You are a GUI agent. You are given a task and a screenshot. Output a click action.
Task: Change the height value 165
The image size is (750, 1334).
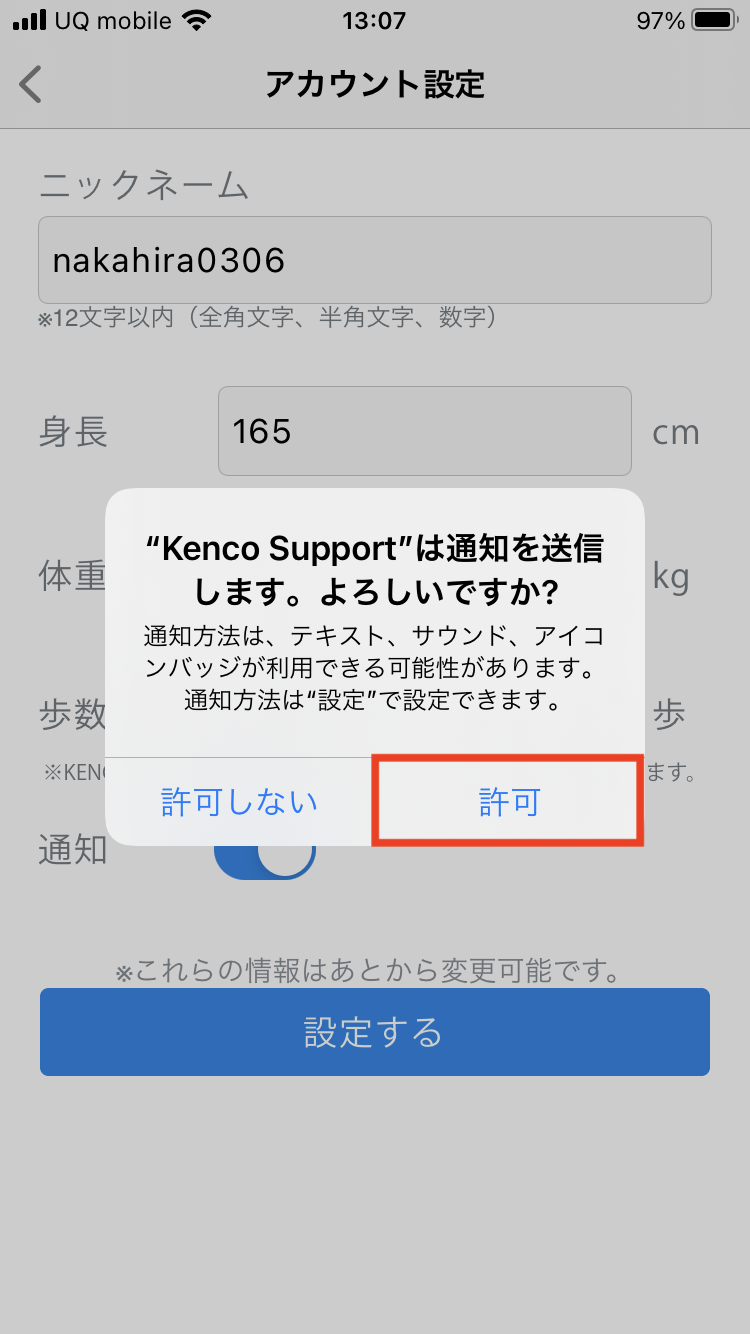click(425, 431)
